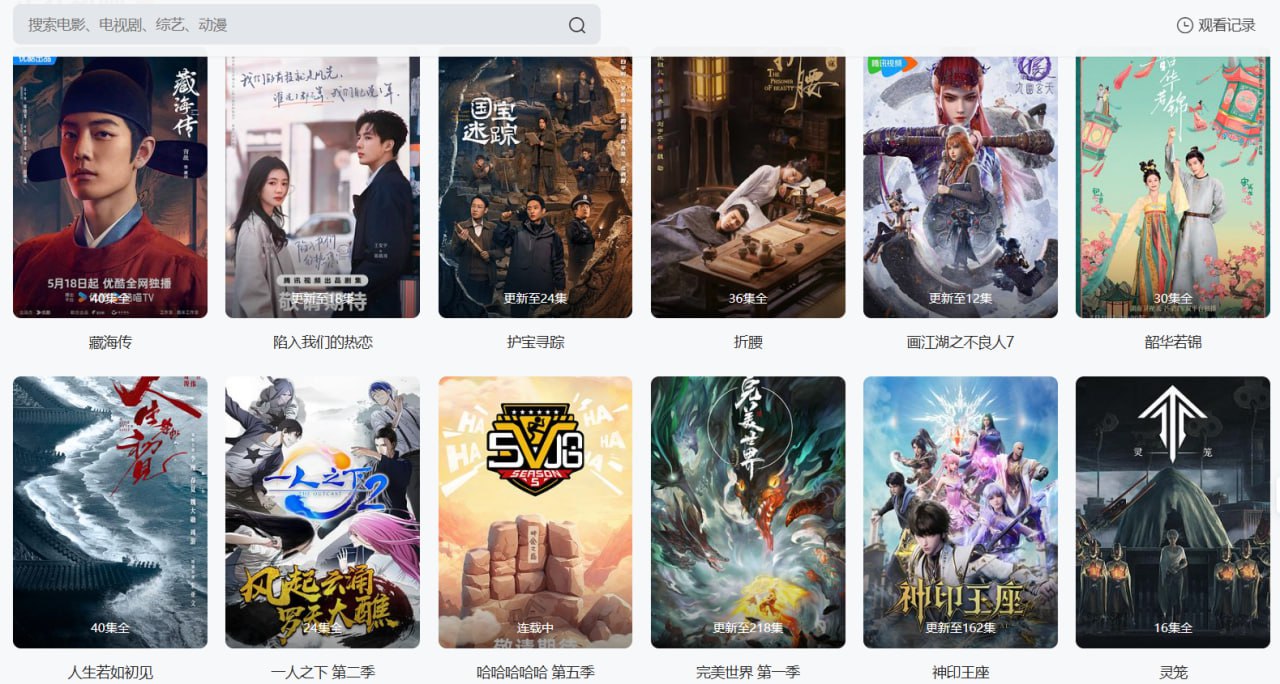Select the 灵笼 anime card
Viewport: 1280px width, 684px height.
point(1172,512)
